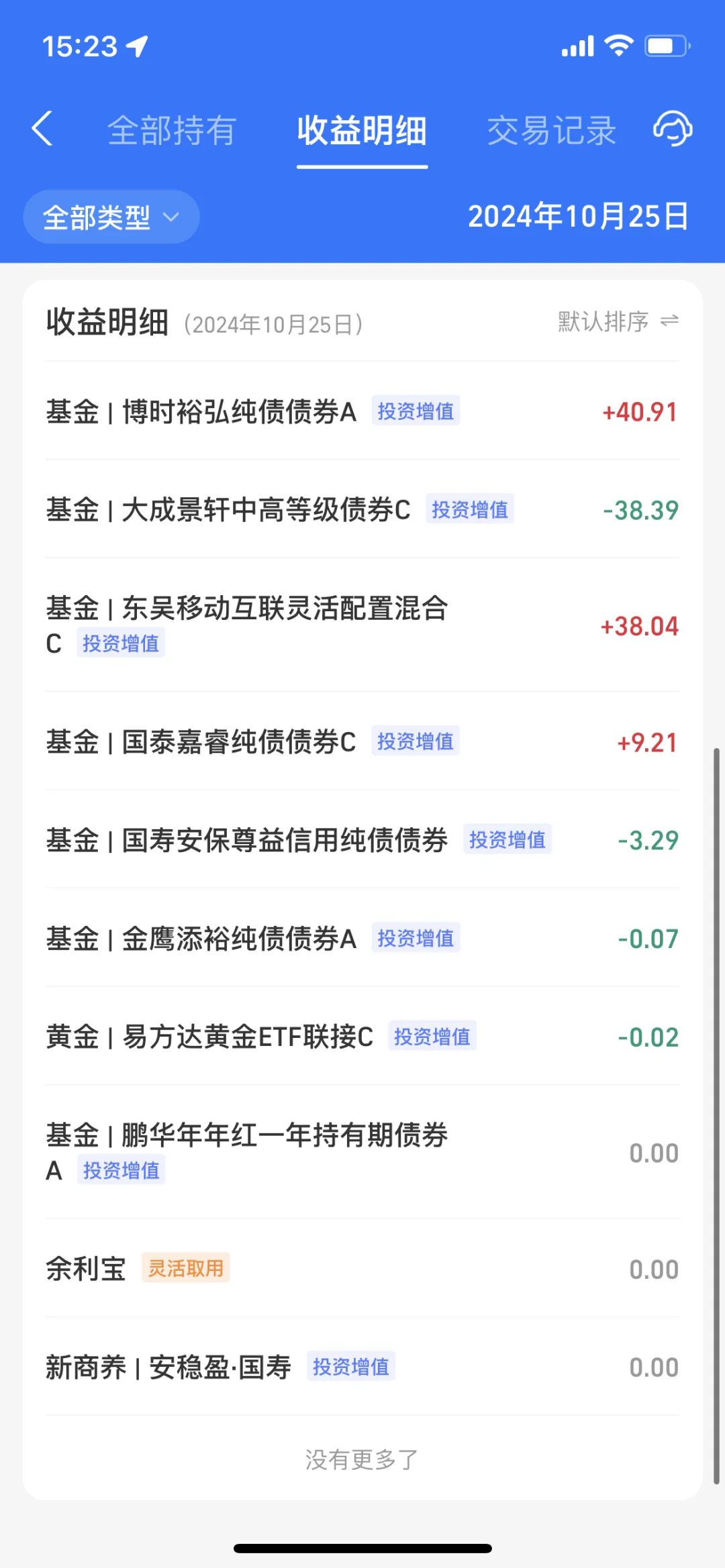
Task: Select 大成景轩中高等级债券C fund
Action: coord(228,510)
